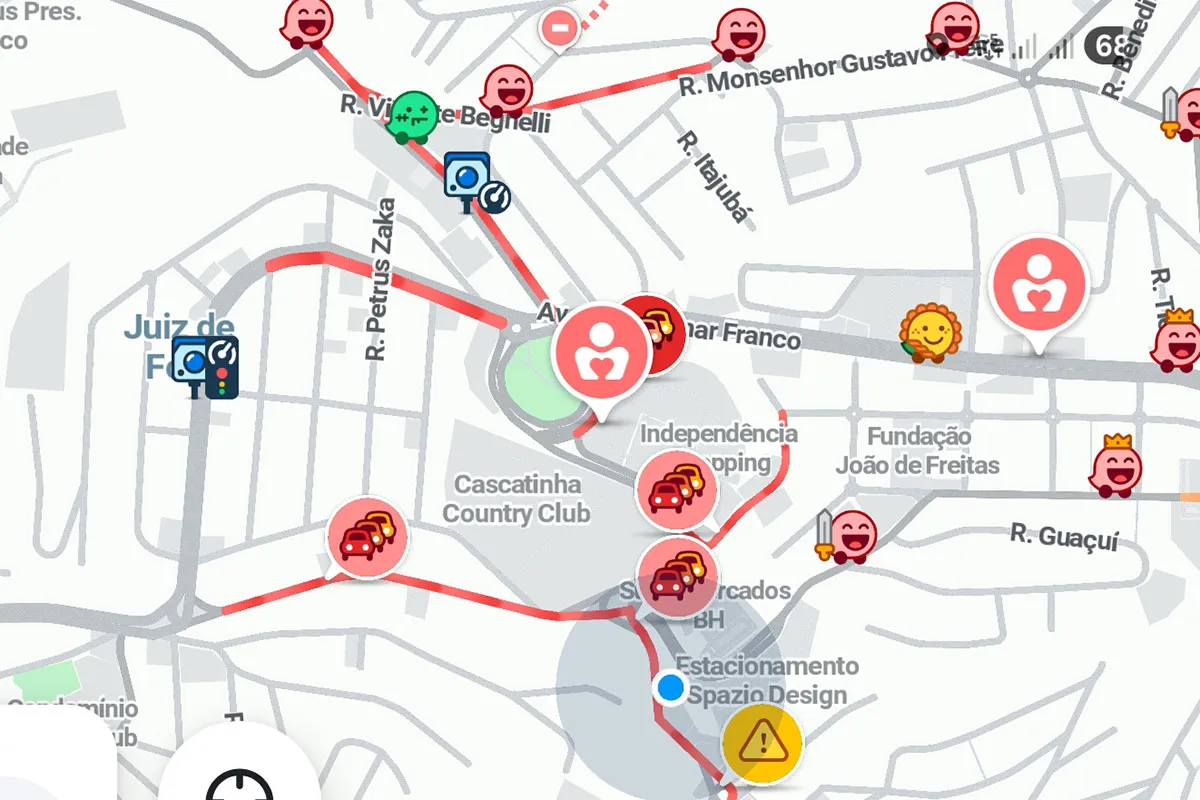This screenshot has width=1200, height=800.
Task: Select the green Wazer on R. Vicente Beghelli
Action: point(412,117)
